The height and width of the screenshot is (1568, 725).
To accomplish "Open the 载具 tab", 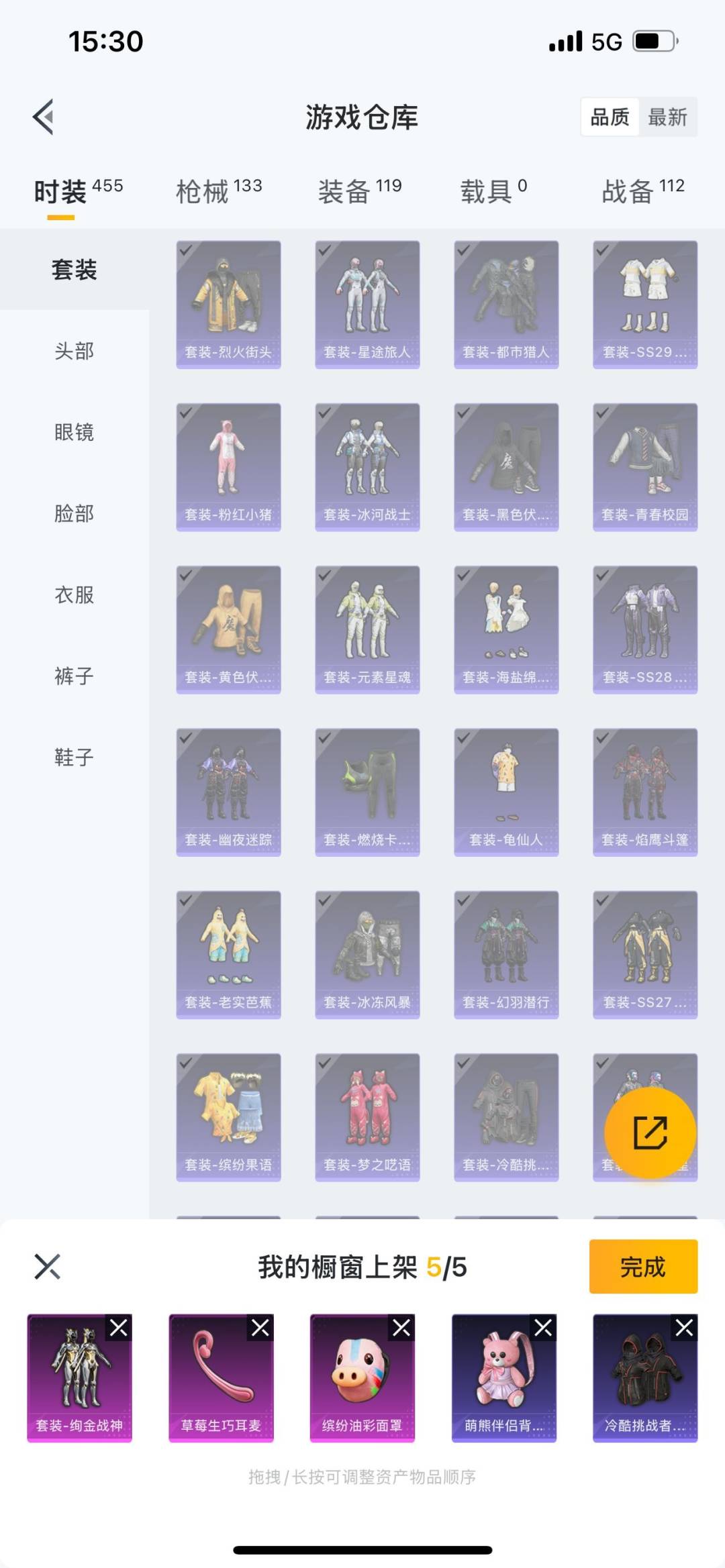I will coord(493,191).
